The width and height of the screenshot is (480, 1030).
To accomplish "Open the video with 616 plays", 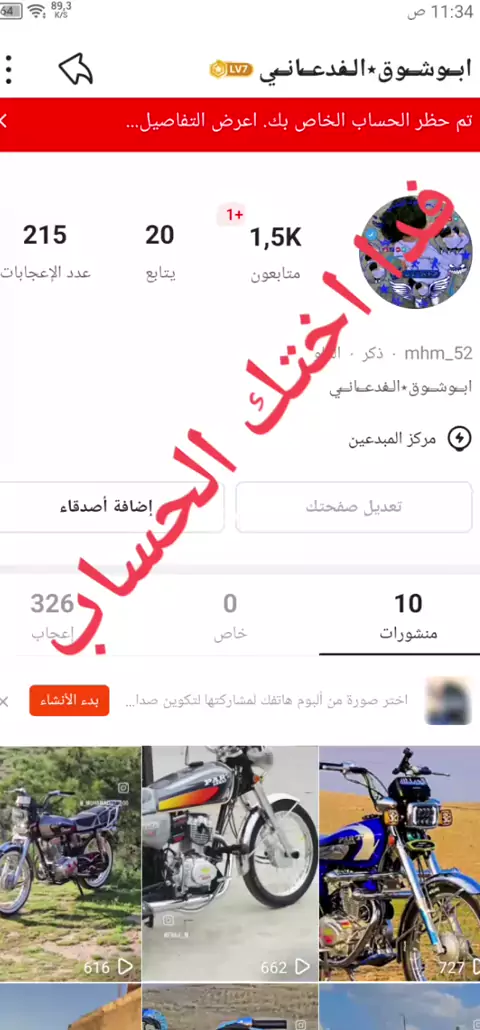I will [x=70, y=864].
